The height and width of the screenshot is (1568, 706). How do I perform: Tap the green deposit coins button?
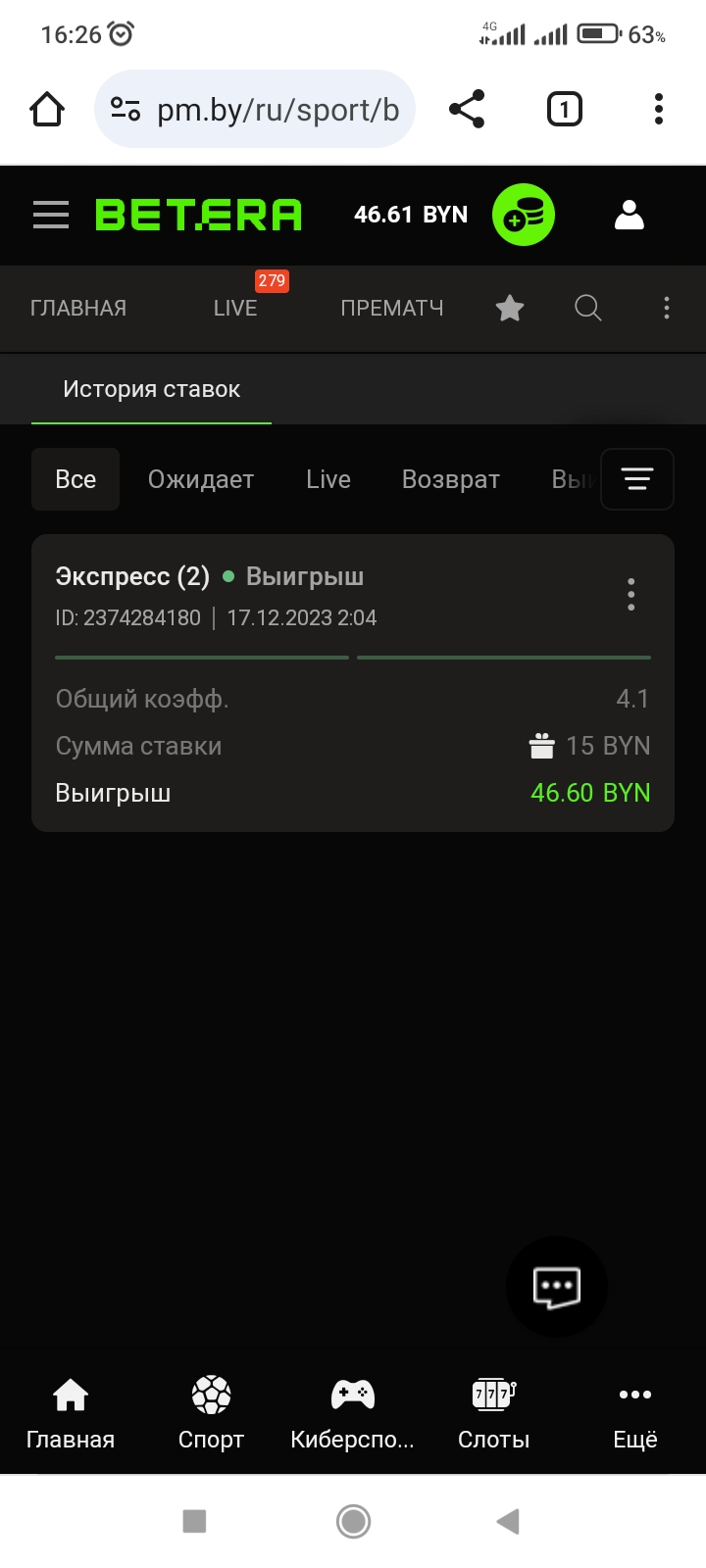pos(524,215)
